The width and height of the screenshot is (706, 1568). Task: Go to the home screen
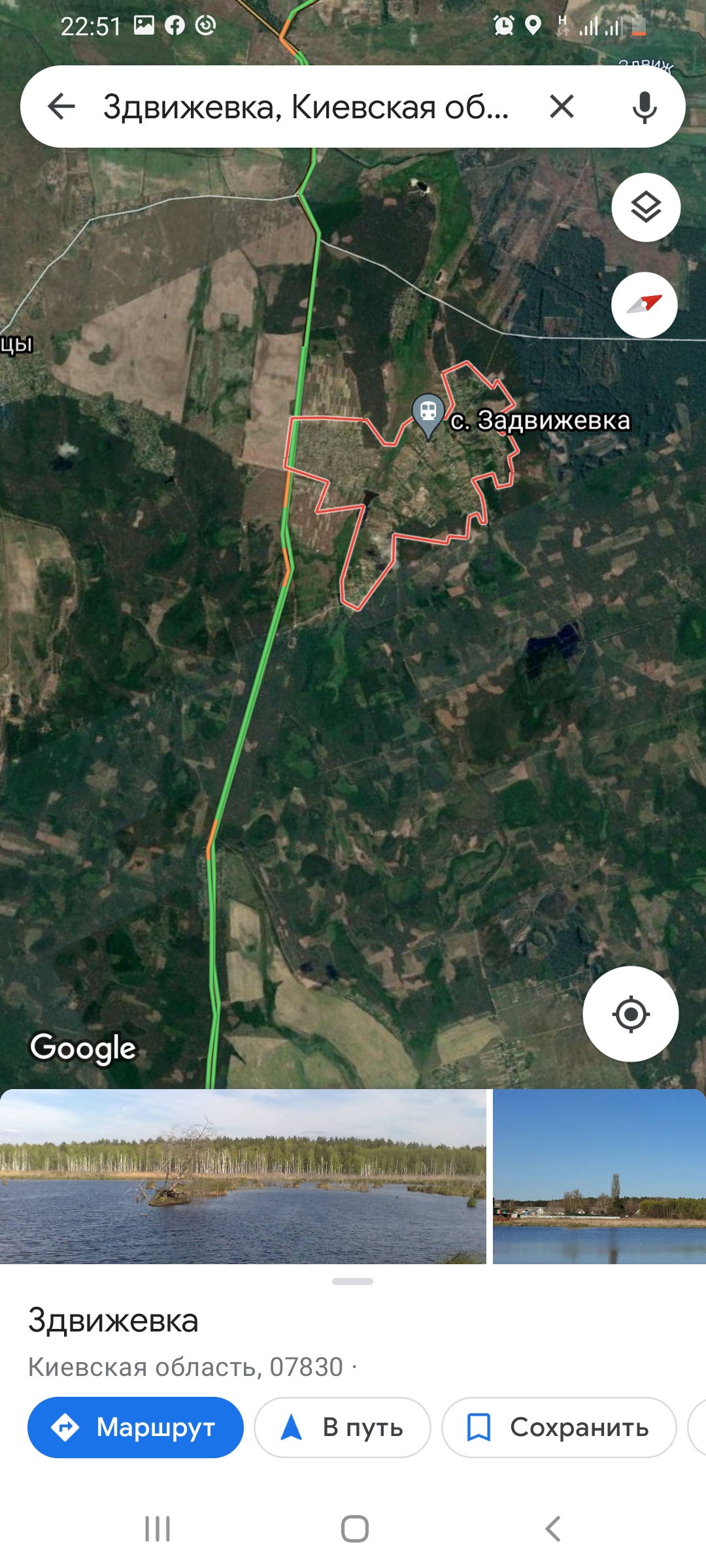(x=354, y=1529)
